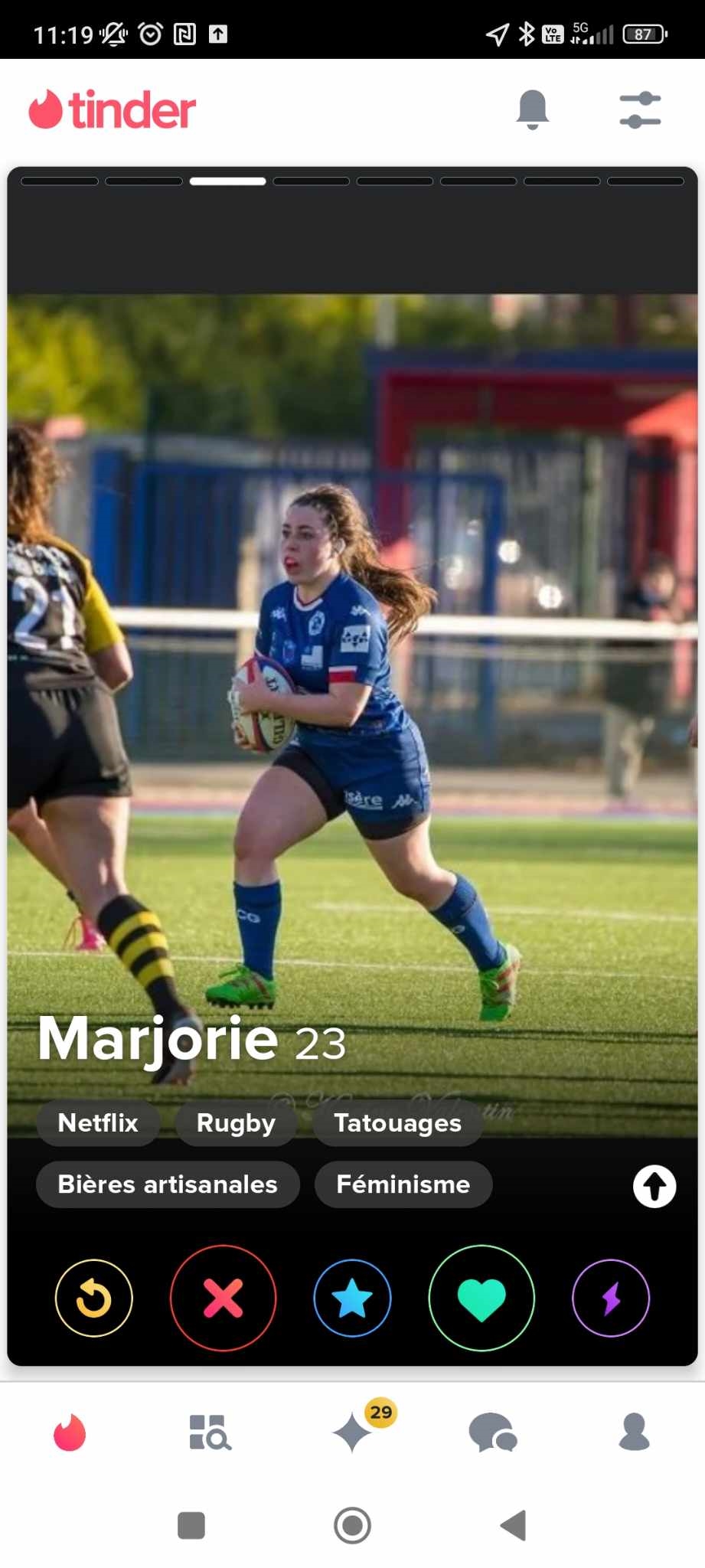The image size is (705, 1568).
Task: Switch to the flame home tab
Action: 70,1432
